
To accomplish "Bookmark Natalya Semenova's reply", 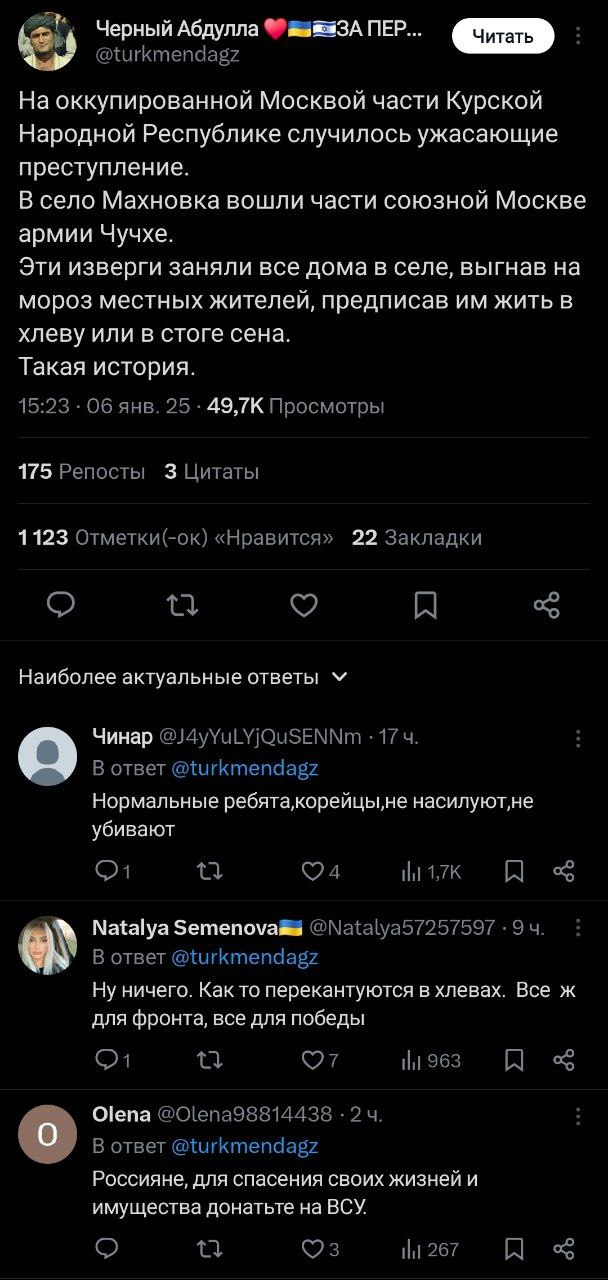I will click(514, 1060).
